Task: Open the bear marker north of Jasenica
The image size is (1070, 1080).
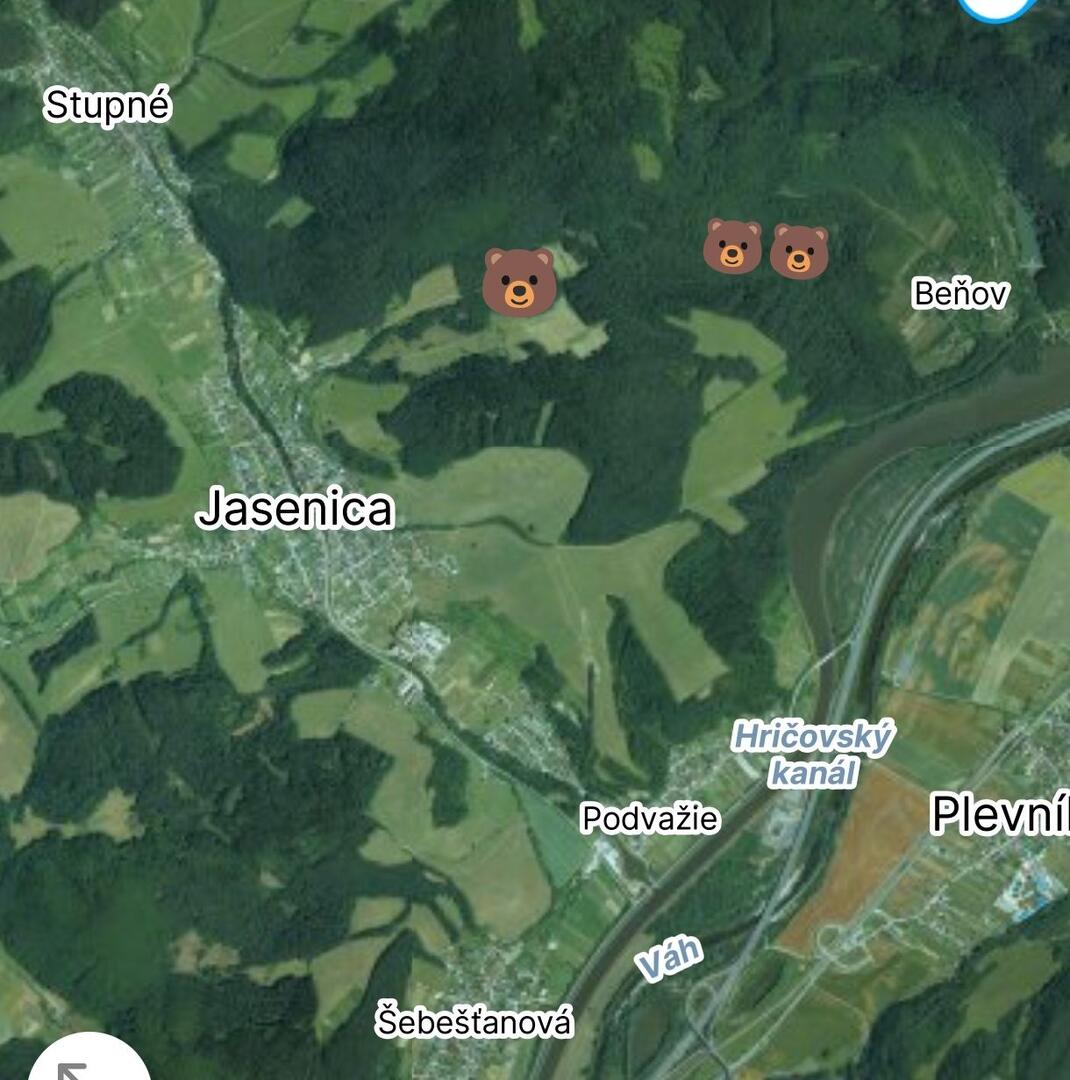Action: pos(519,281)
